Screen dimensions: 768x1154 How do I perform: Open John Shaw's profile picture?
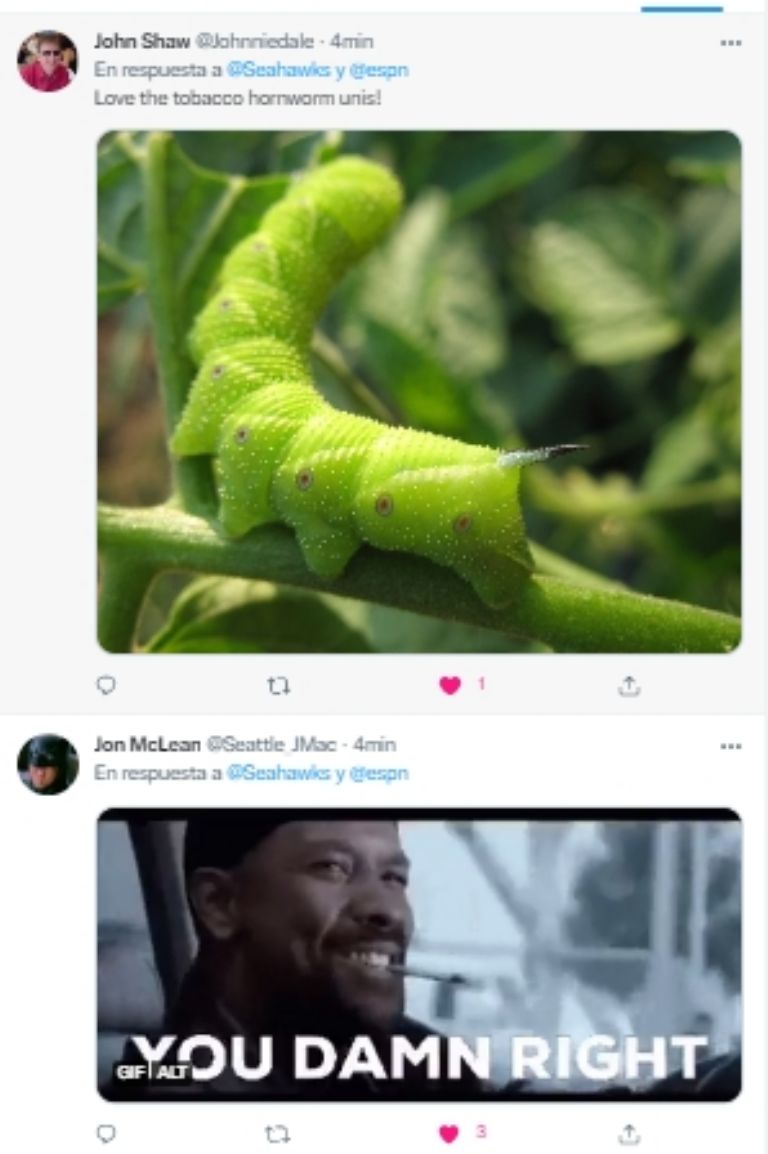pos(47,61)
